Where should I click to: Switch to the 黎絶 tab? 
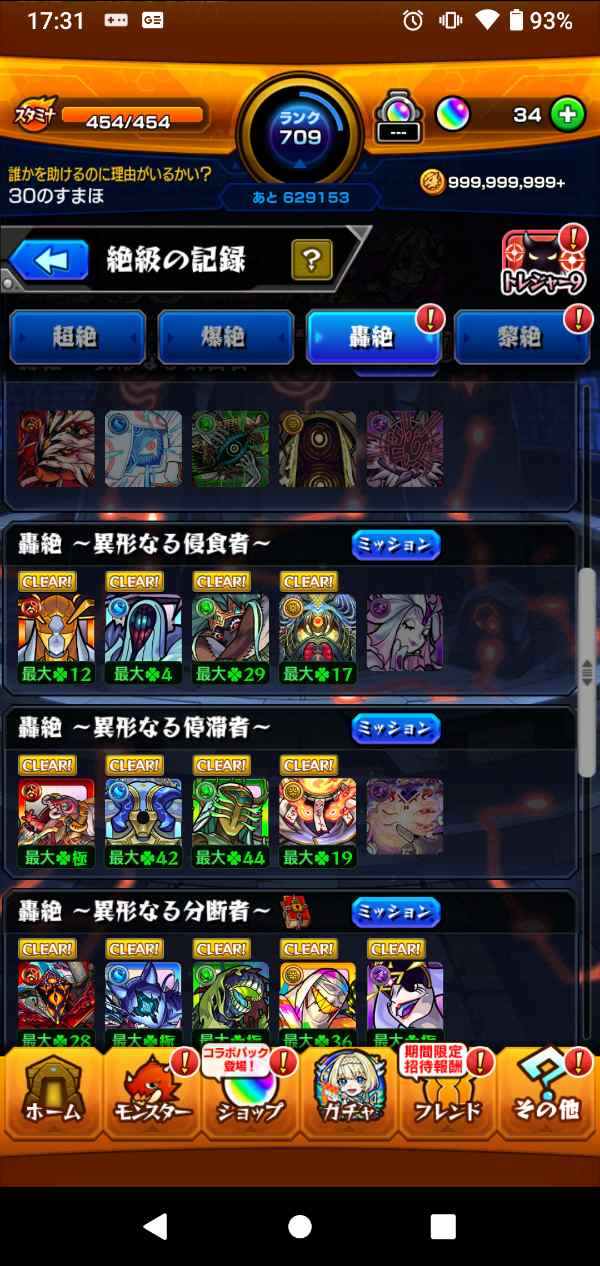(522, 337)
